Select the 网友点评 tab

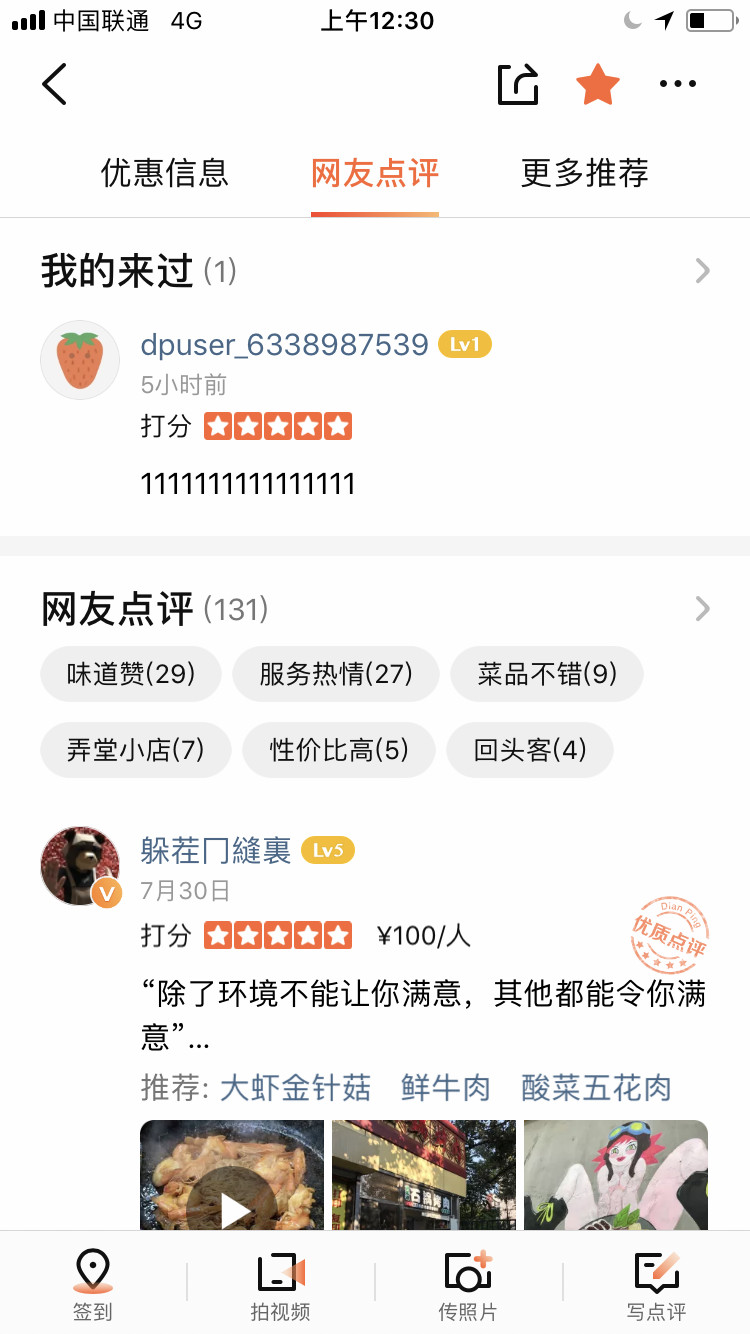pyautogui.click(x=375, y=174)
